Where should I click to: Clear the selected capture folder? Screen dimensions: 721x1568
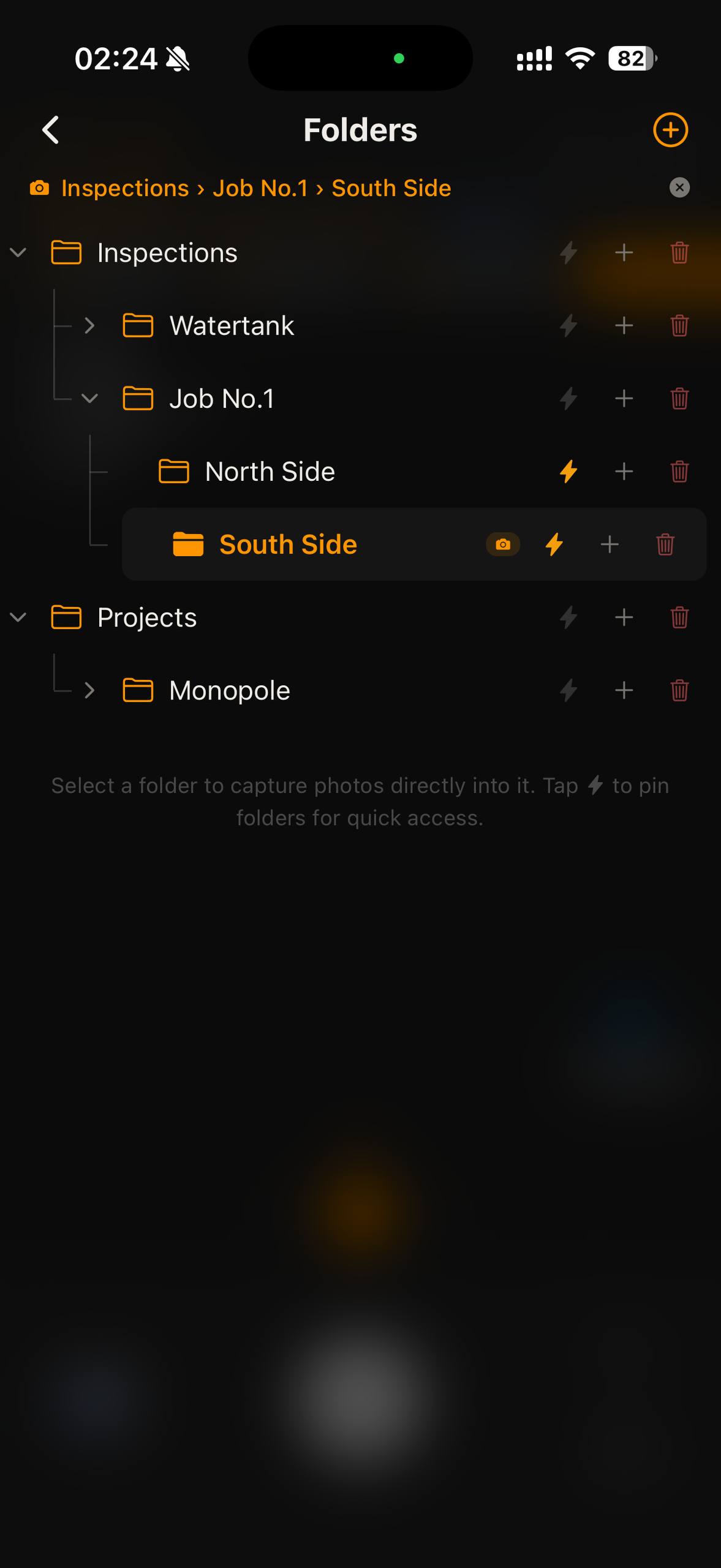[679, 187]
